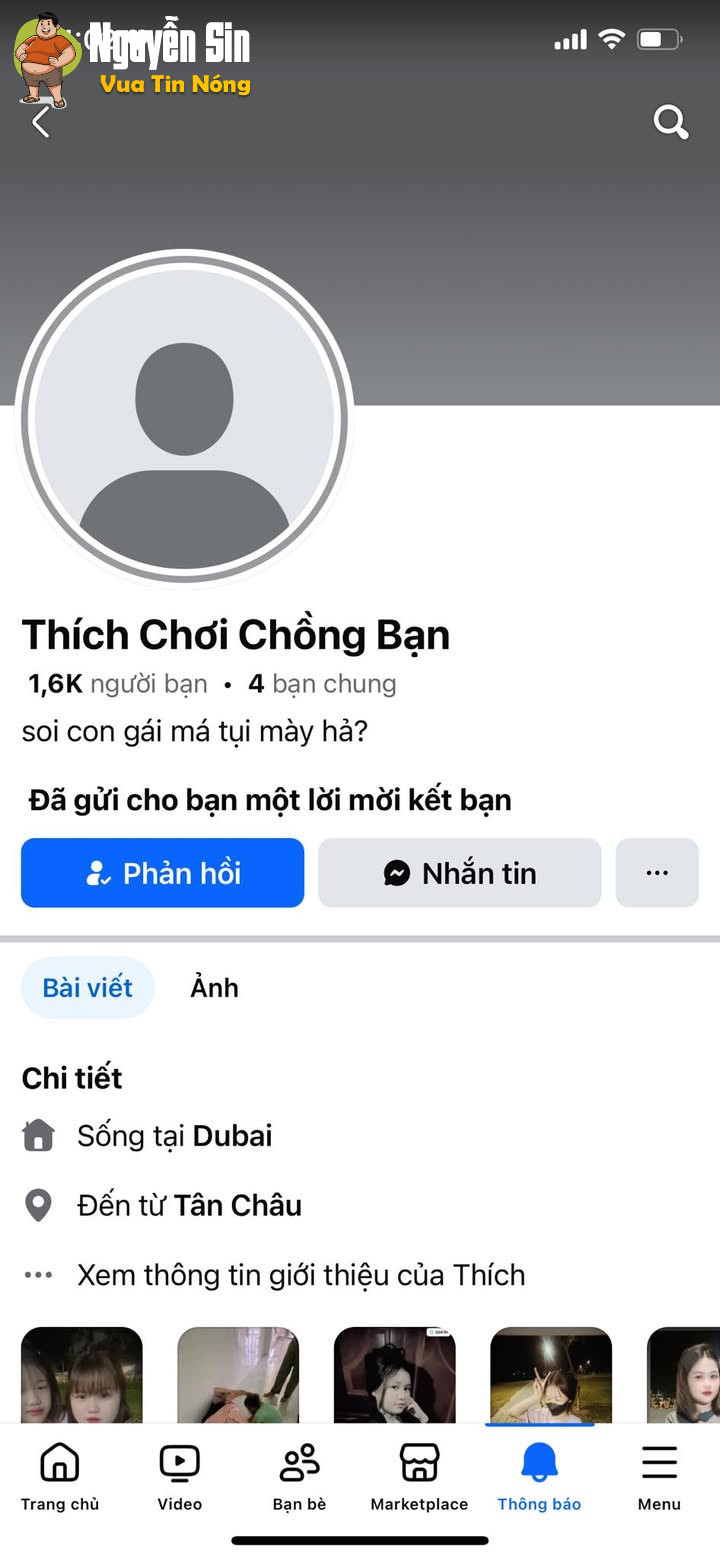Open search on this profile
The width and height of the screenshot is (720, 1559).
[x=671, y=123]
